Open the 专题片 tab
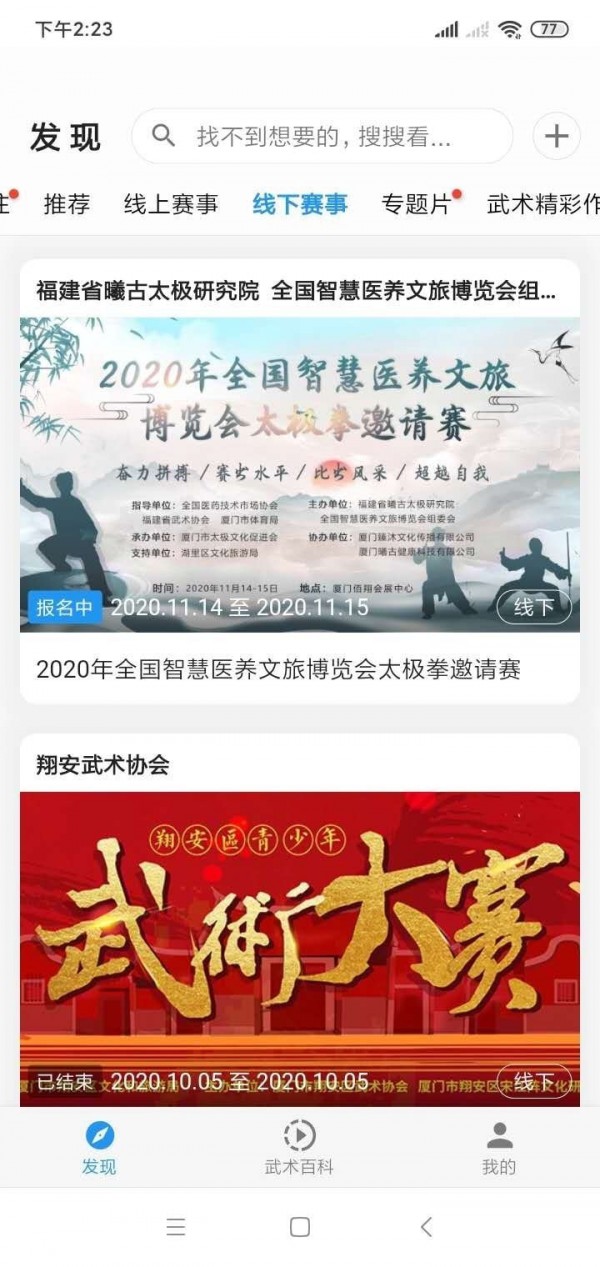 point(416,205)
